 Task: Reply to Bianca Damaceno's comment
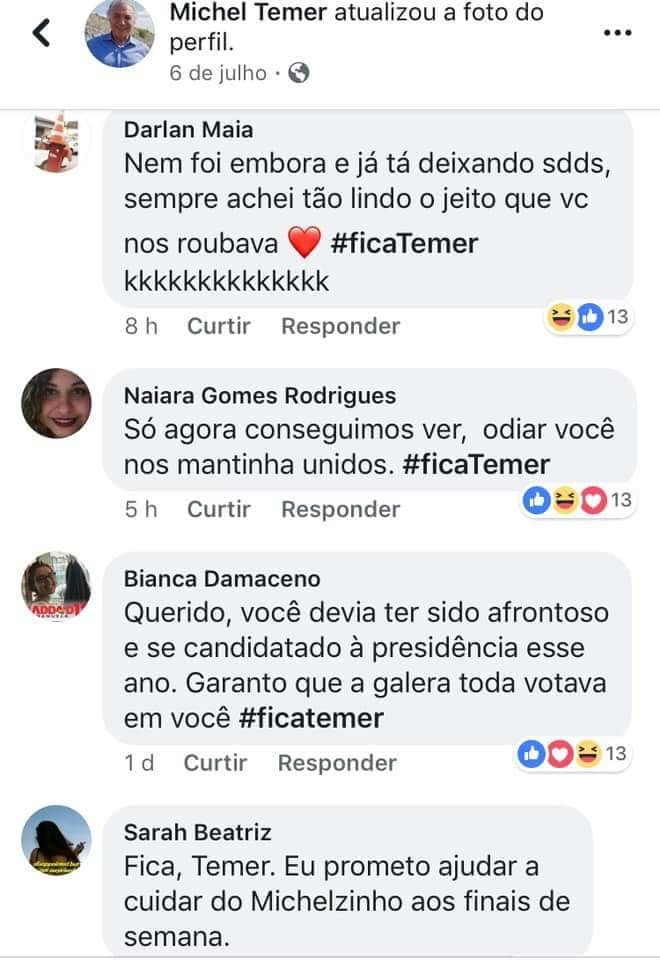pos(337,763)
